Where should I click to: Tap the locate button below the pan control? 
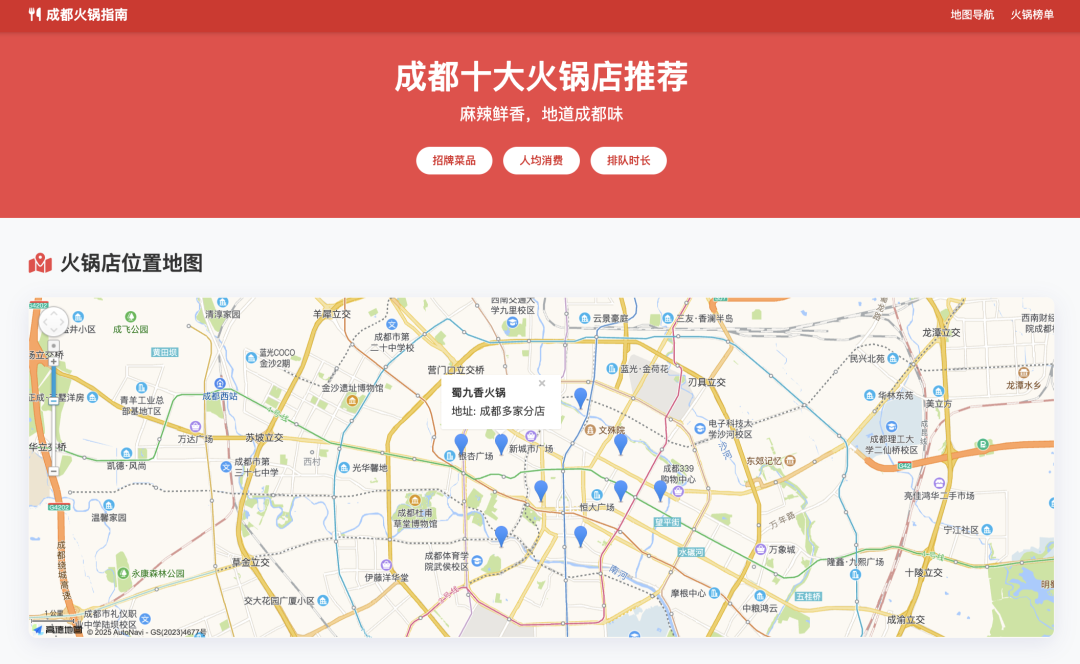pos(53,346)
